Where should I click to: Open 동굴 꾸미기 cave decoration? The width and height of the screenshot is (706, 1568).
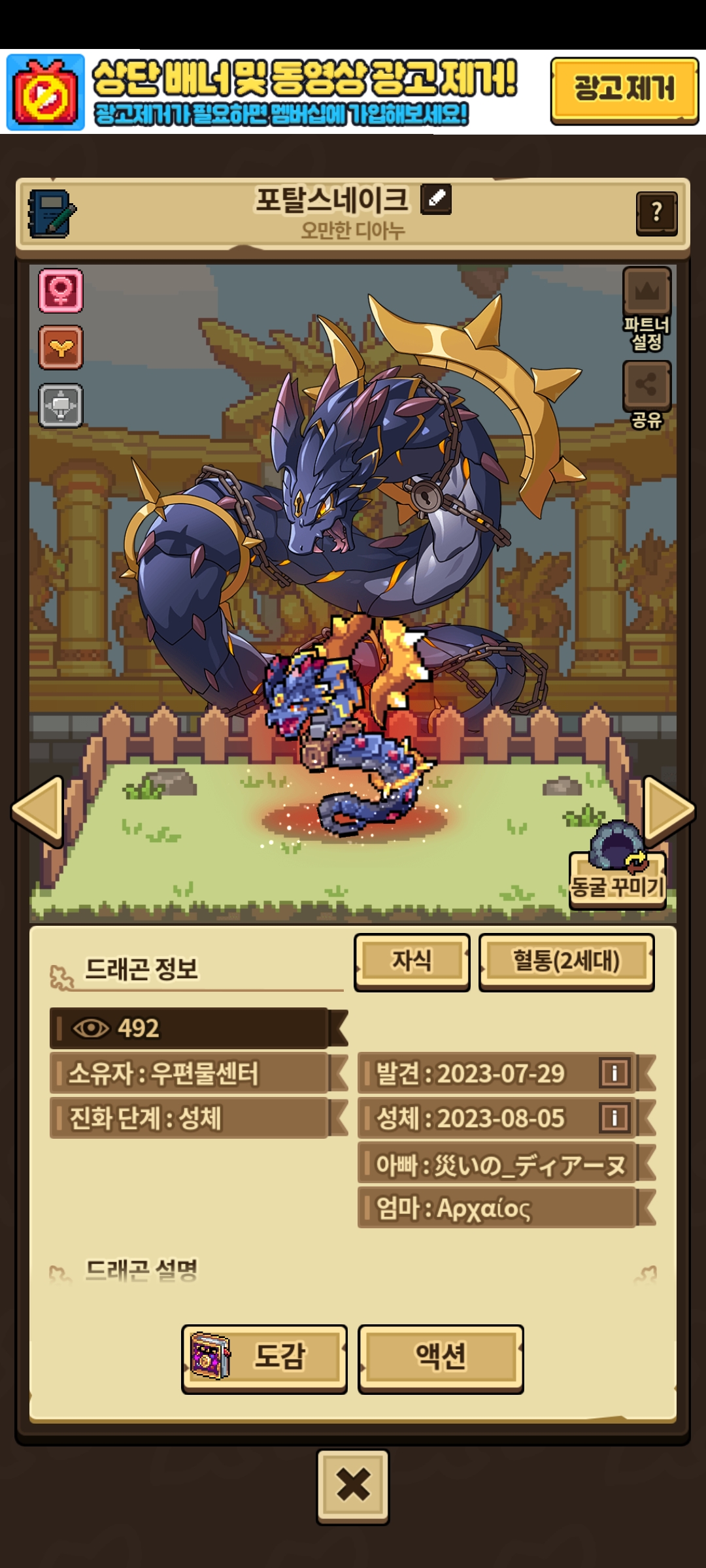point(617,866)
